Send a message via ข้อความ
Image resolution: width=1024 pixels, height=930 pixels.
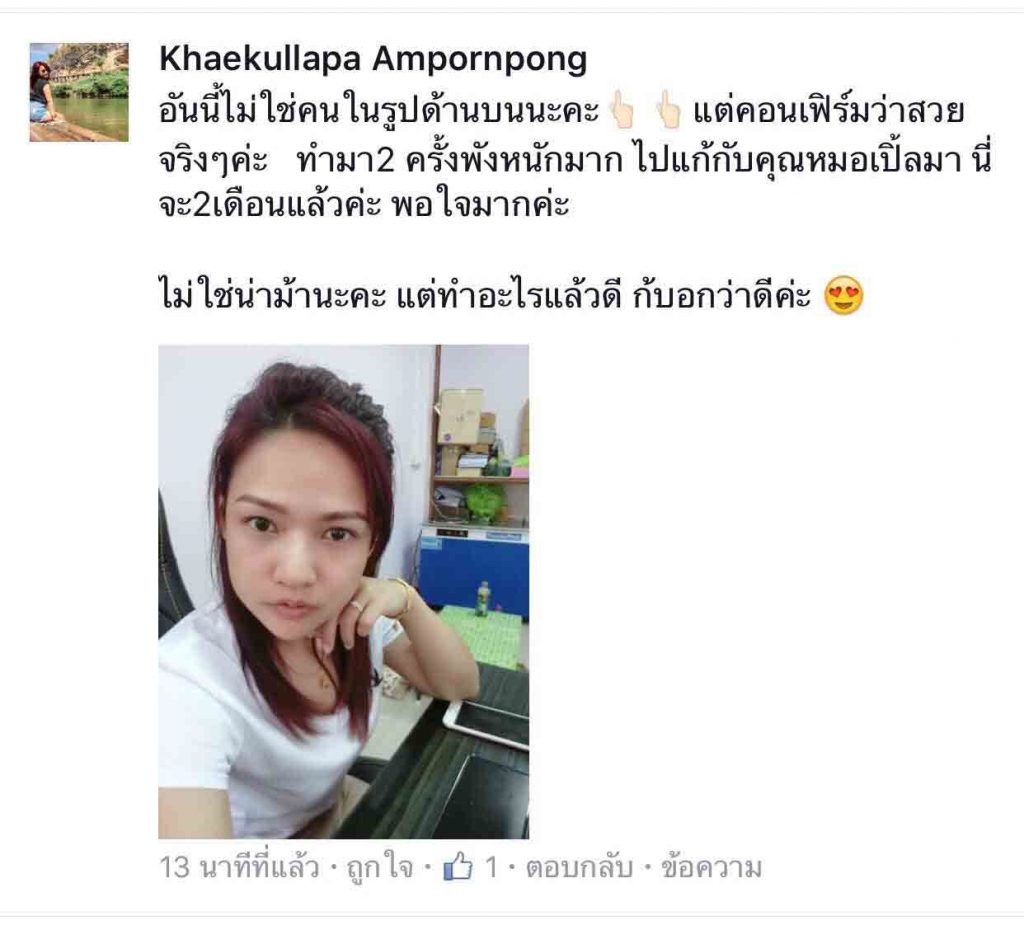pyautogui.click(x=711, y=867)
